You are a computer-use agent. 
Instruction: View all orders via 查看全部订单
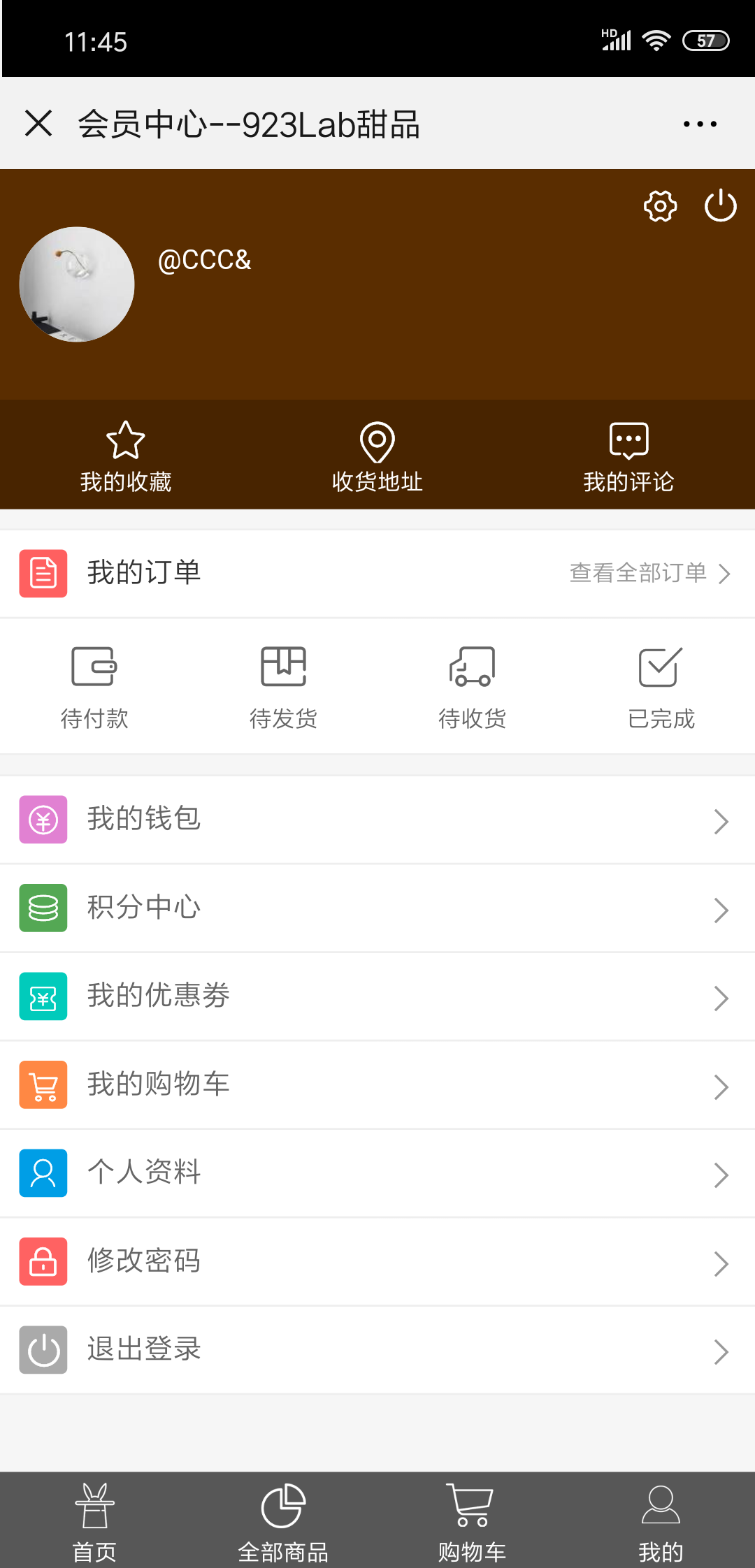[x=649, y=574]
